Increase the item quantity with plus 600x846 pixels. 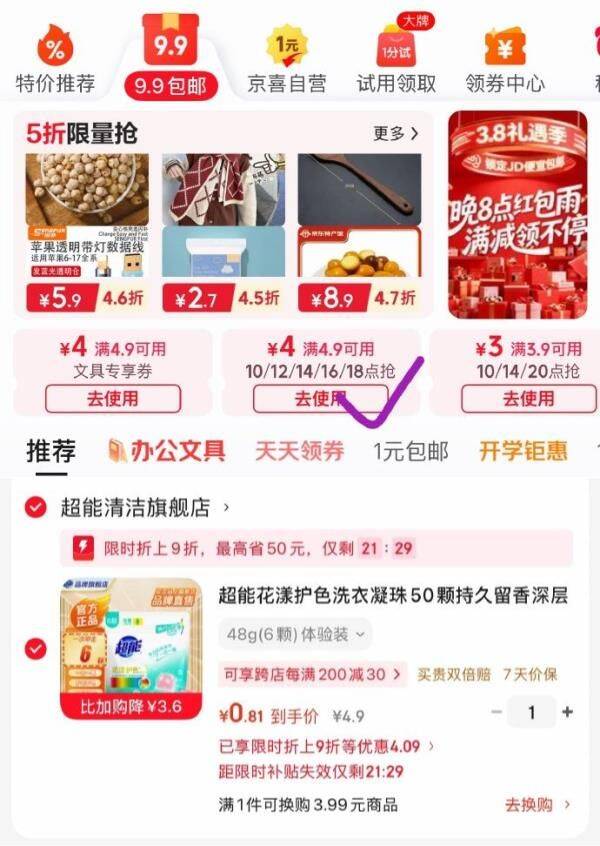pyautogui.click(x=567, y=712)
